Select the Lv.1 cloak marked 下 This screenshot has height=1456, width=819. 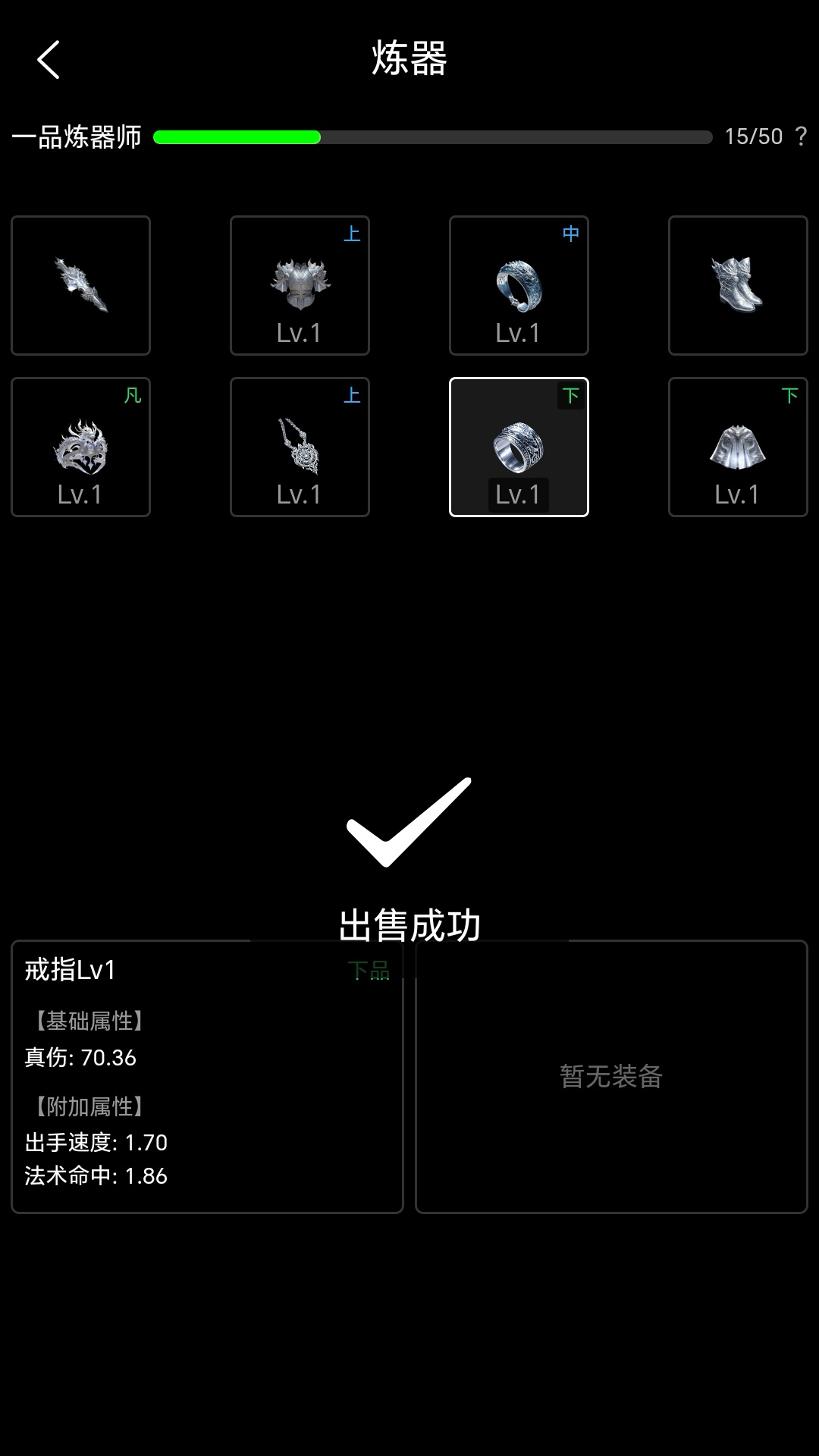pyautogui.click(x=736, y=447)
